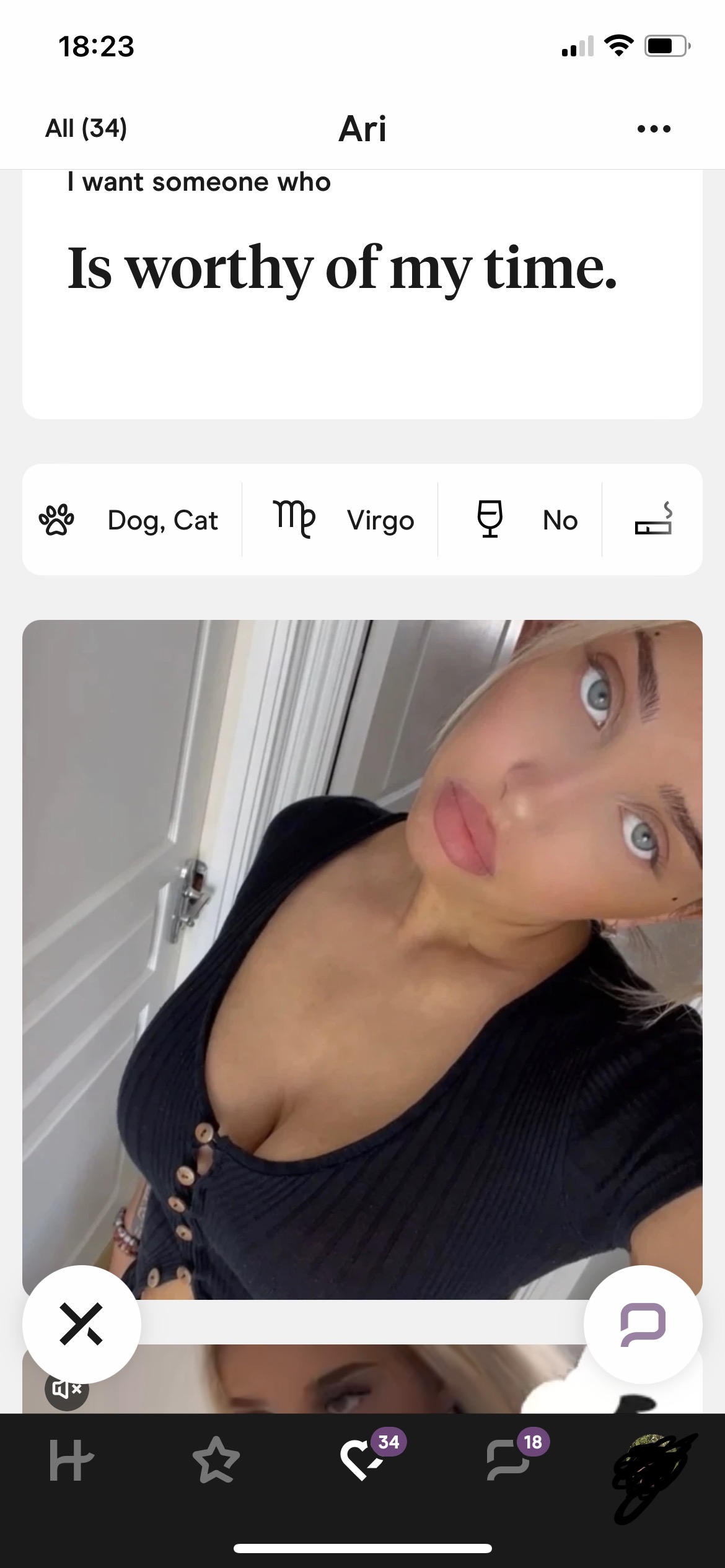
Task: Go back to the All (34) list
Action: [x=86, y=128]
